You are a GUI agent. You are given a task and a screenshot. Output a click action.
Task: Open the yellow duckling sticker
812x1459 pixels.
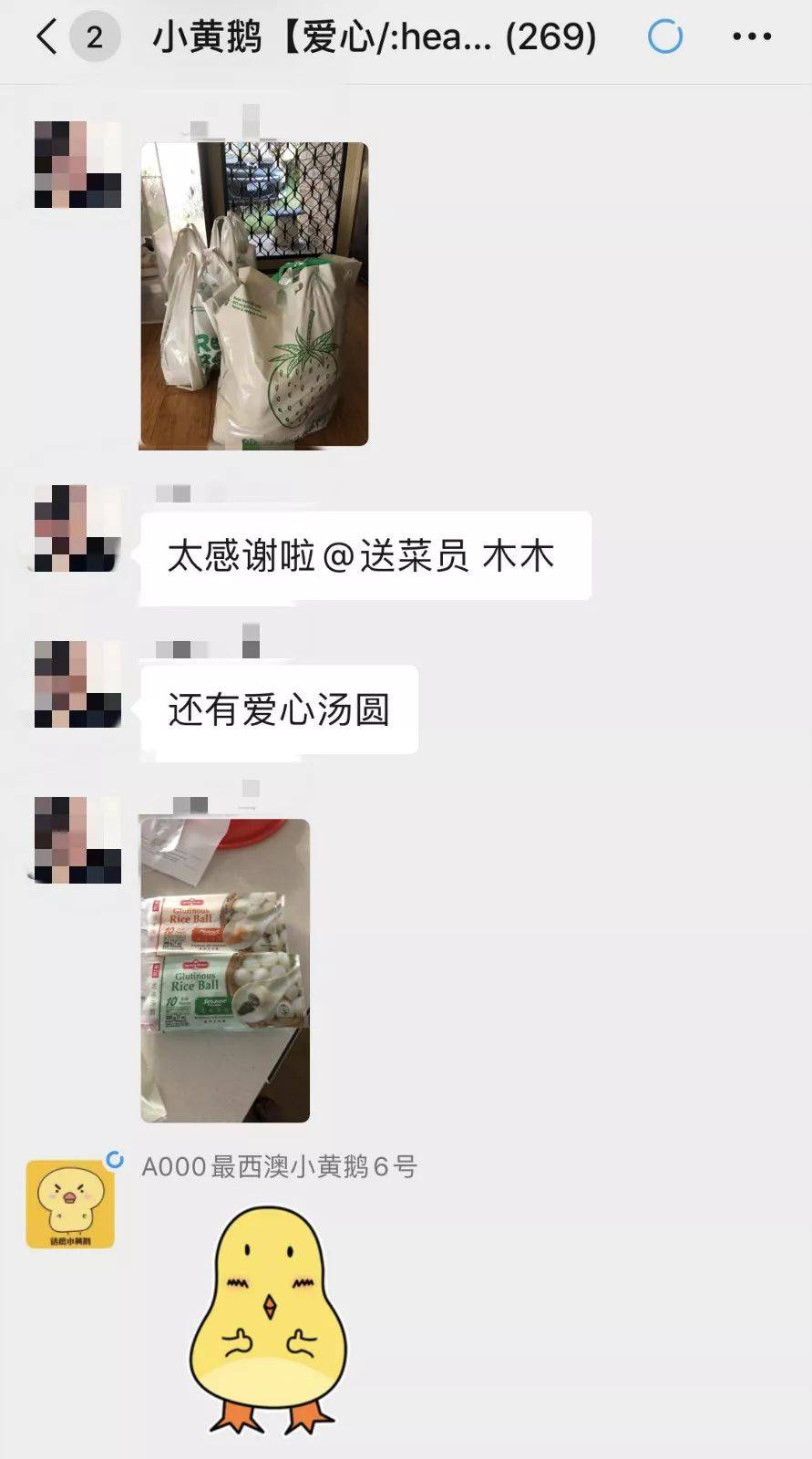coord(269,1318)
